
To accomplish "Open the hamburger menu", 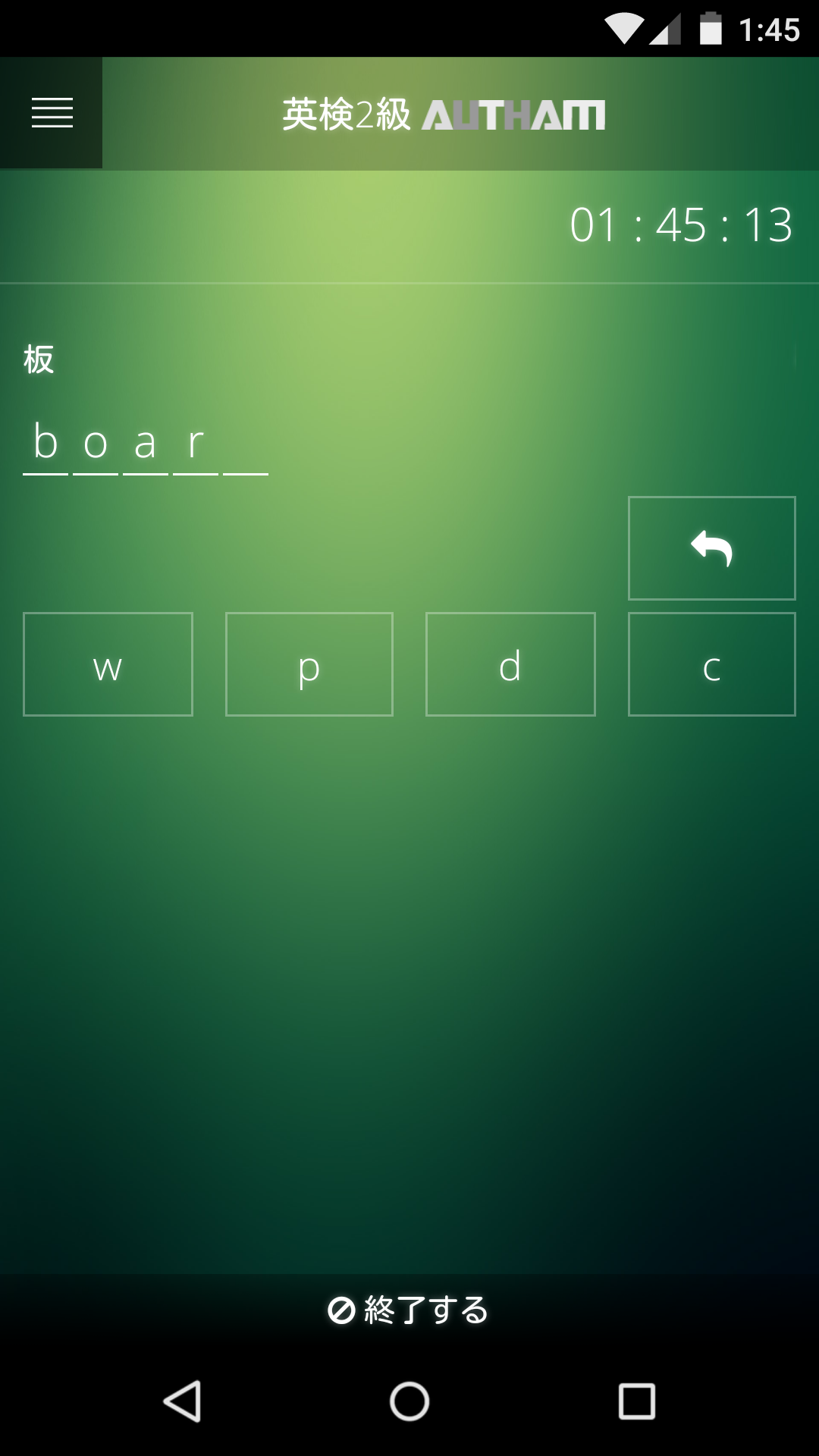I will tap(52, 113).
